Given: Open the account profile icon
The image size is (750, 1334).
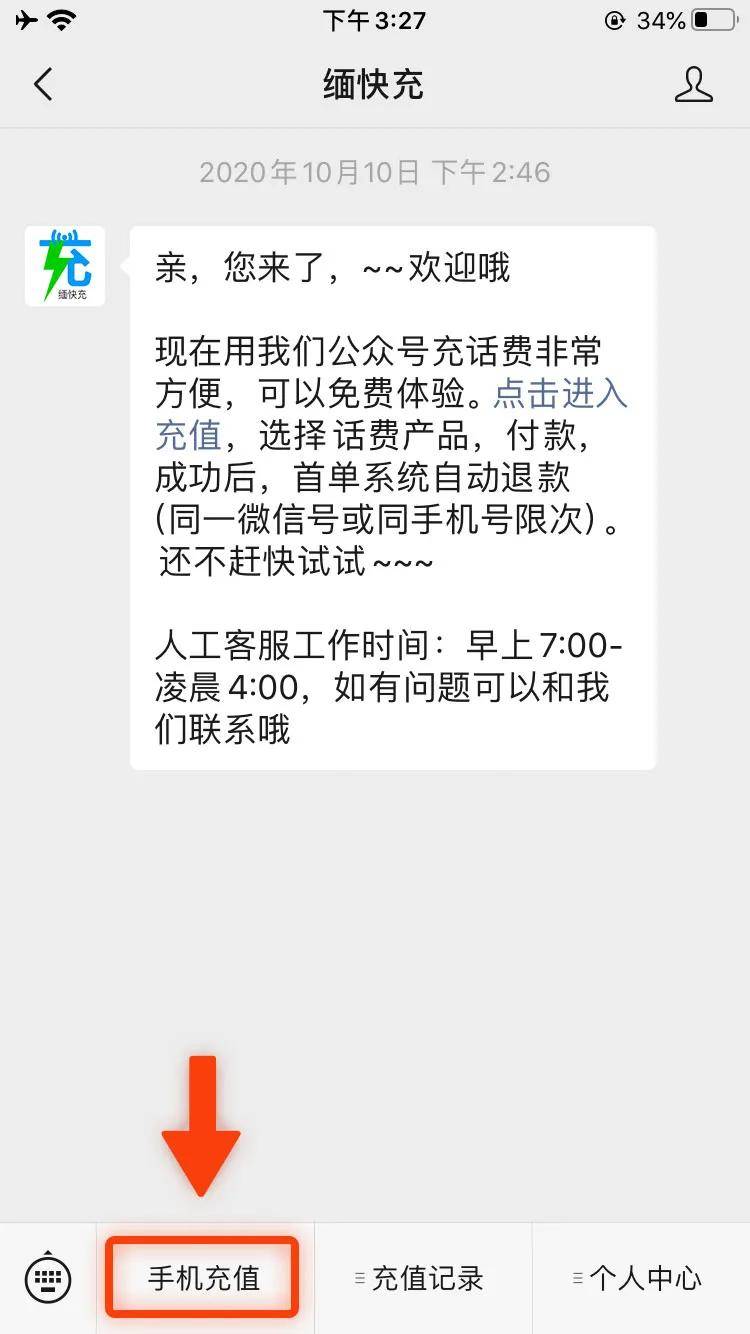Looking at the screenshot, I should pos(693,85).
